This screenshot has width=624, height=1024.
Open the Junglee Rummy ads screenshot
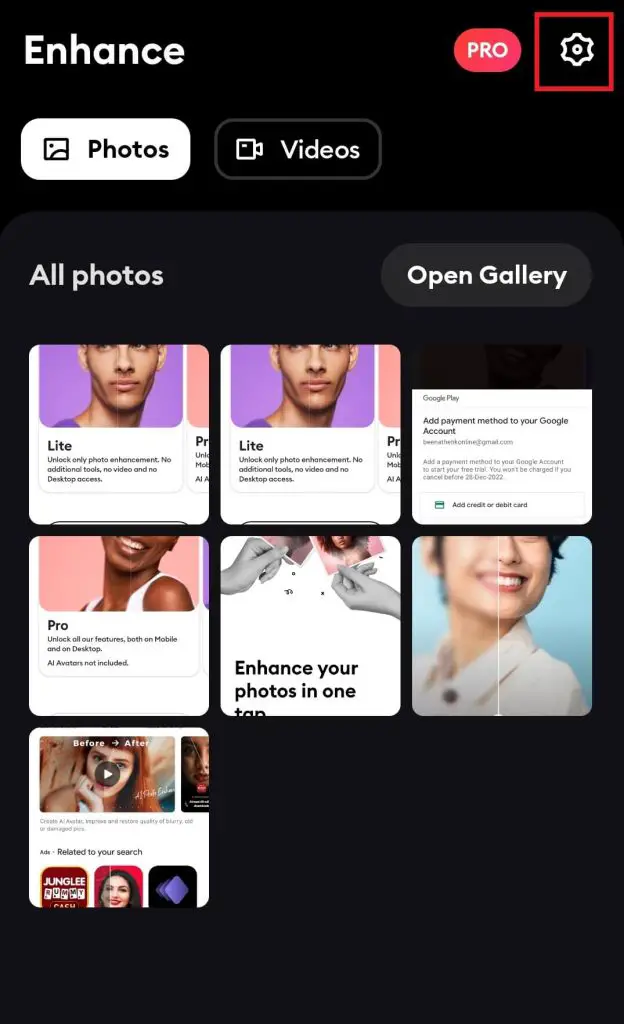tap(119, 817)
